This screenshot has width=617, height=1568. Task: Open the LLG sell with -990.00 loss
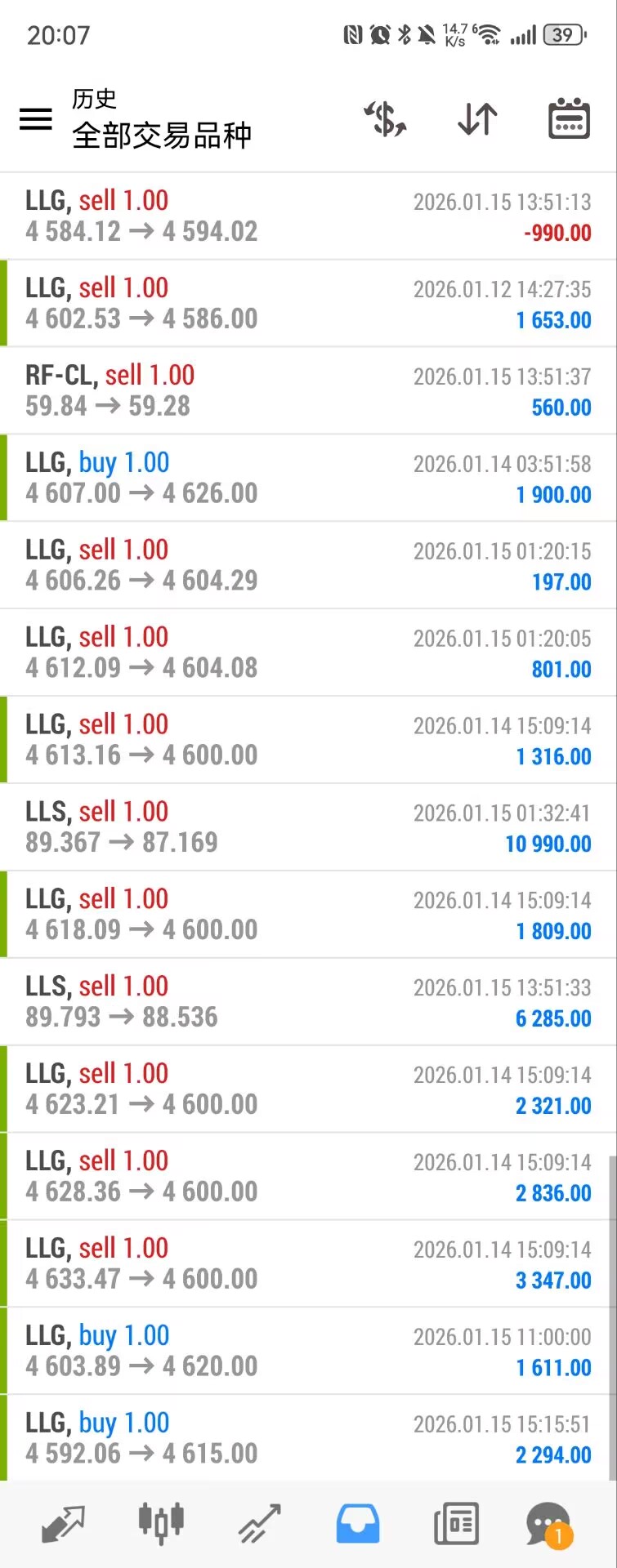point(308,216)
